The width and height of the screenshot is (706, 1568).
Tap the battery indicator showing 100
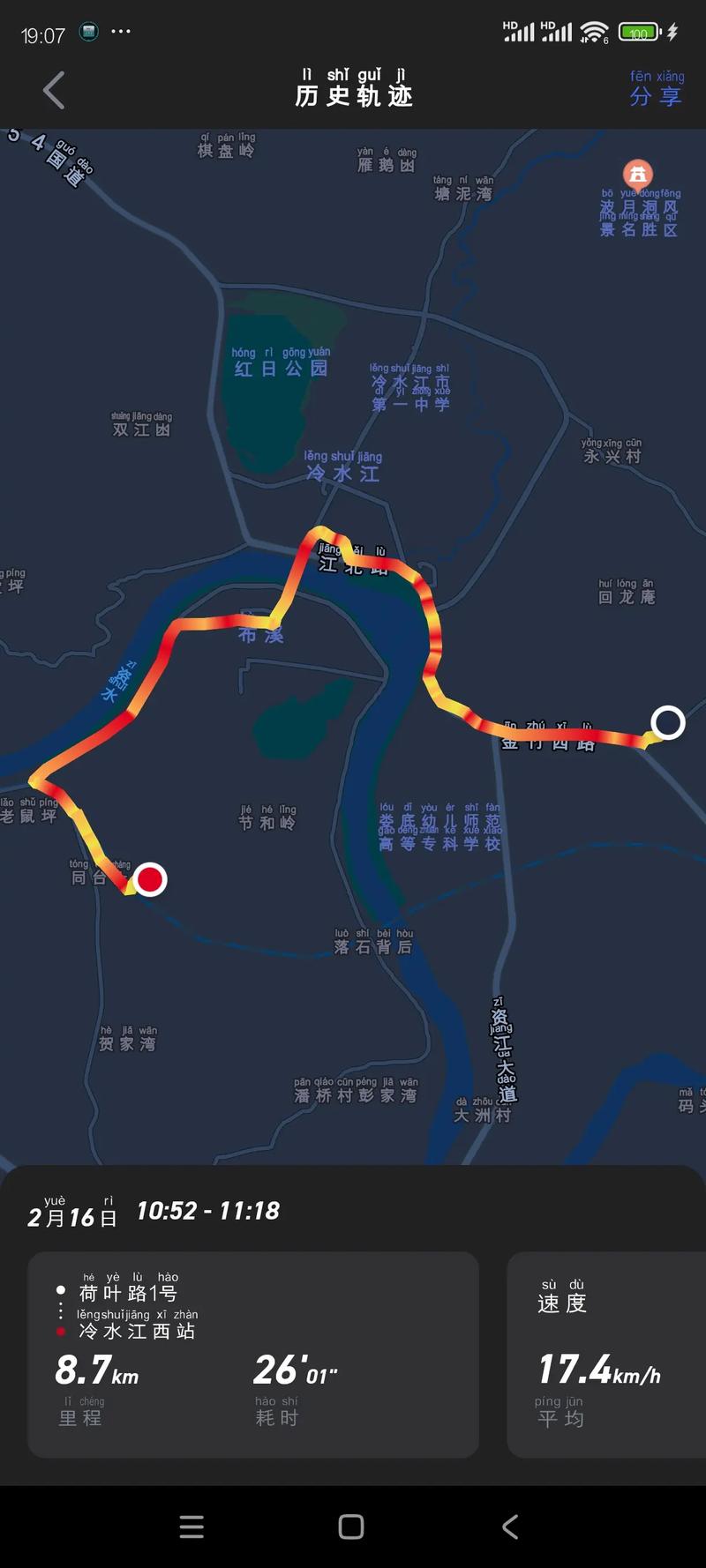coord(637,29)
